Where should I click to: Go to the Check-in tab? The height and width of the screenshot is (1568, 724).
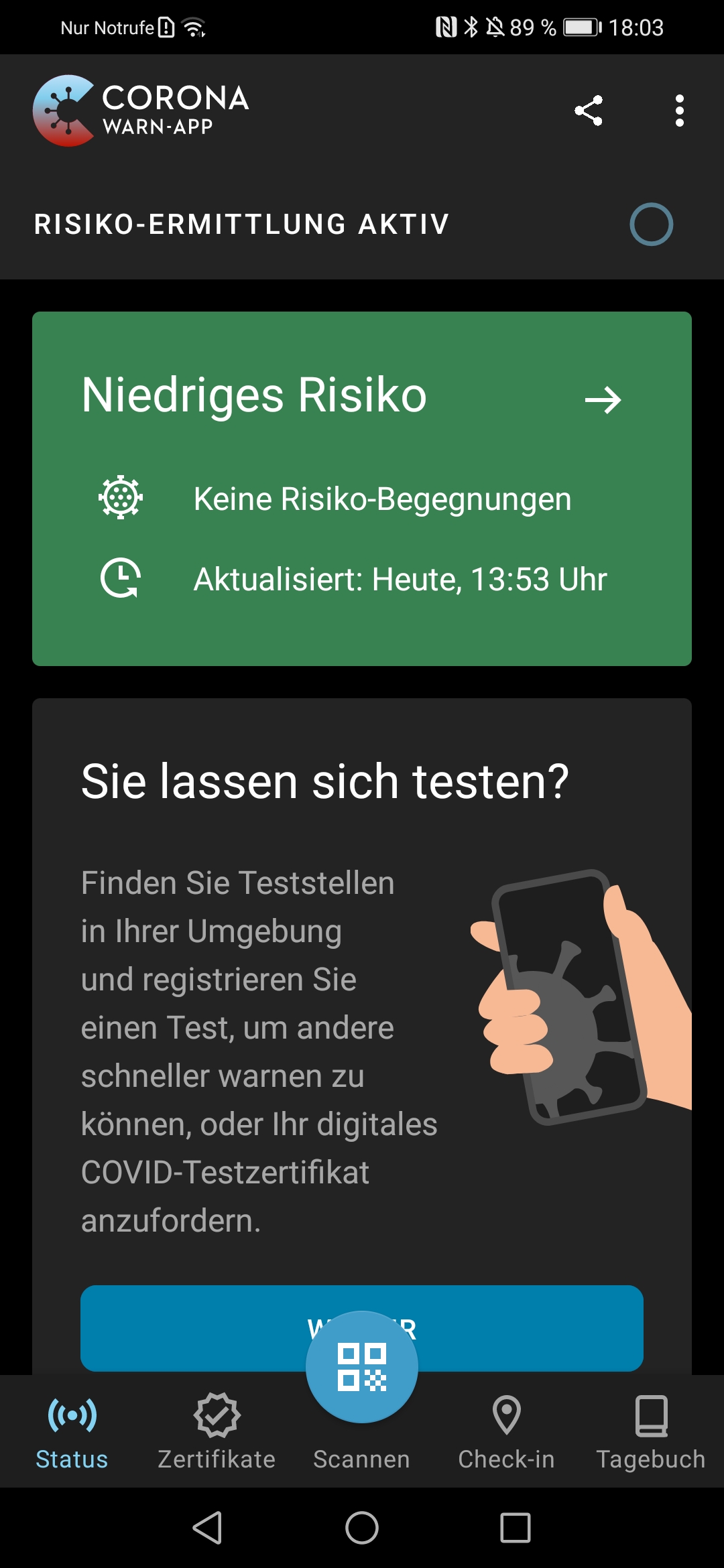click(506, 1432)
